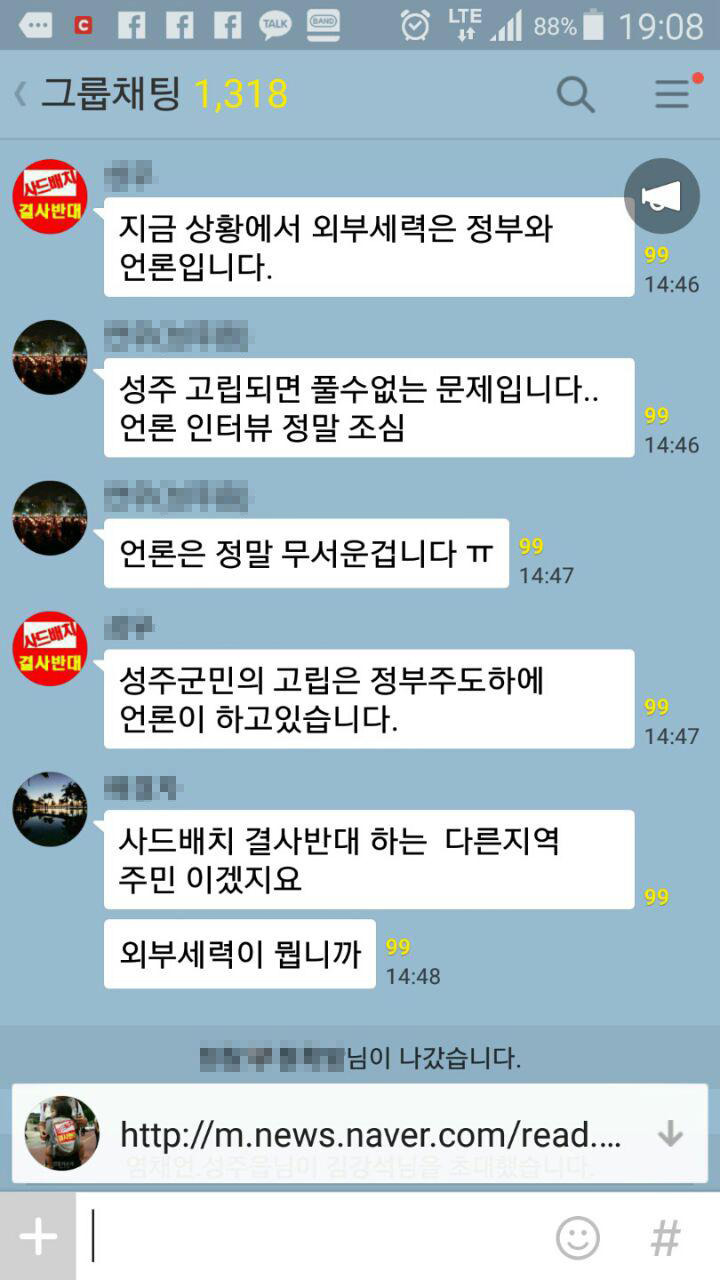Focus the message input field
Viewport: 720px width, 1280px height.
[310, 1237]
